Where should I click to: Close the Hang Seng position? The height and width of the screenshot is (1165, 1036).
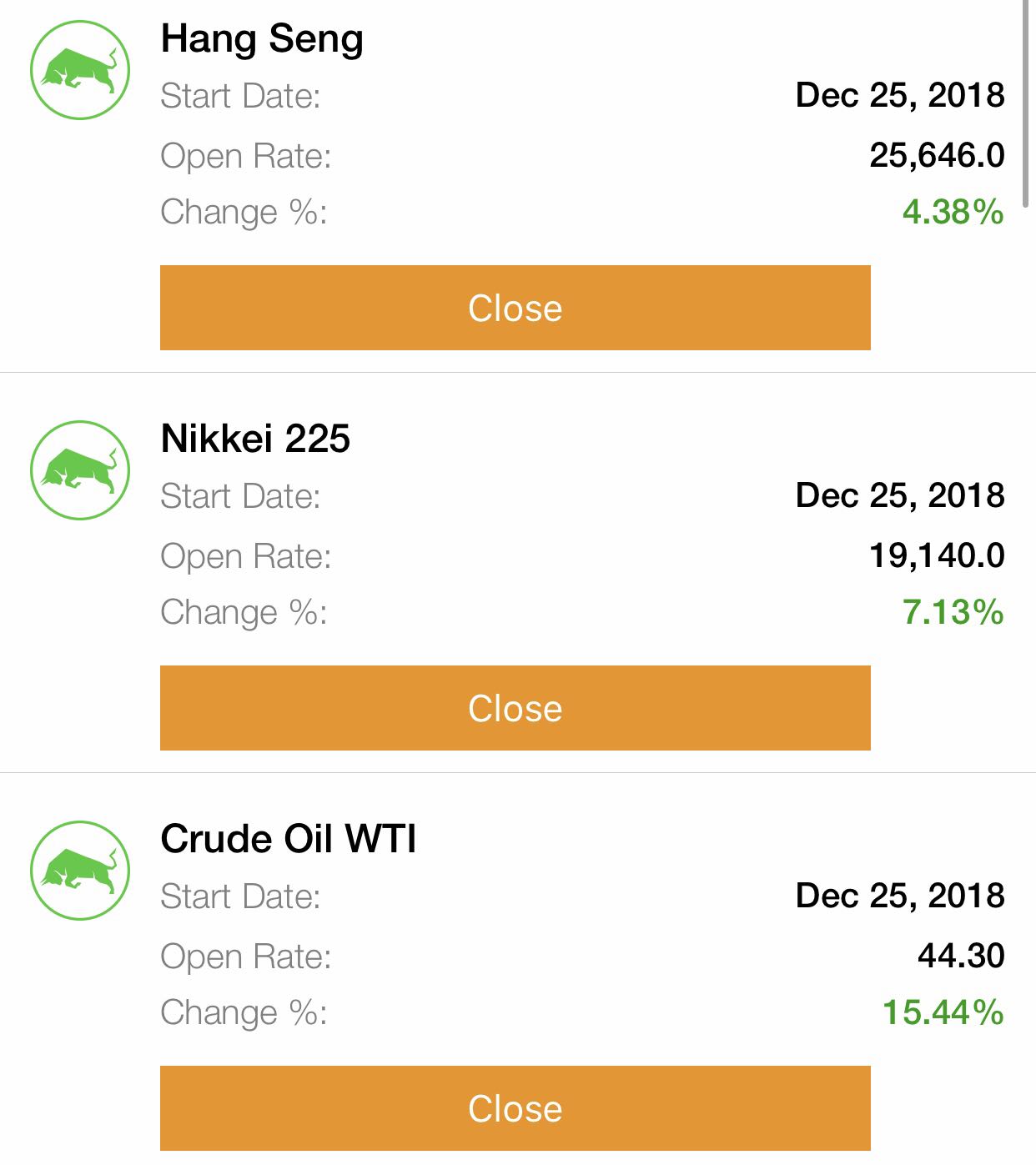point(515,308)
